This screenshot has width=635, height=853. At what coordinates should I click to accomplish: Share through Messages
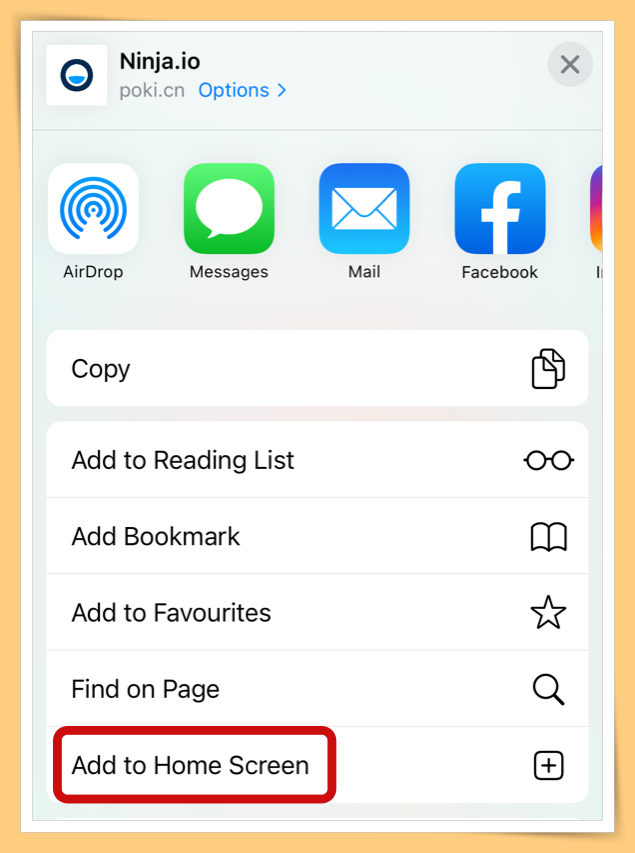click(x=229, y=209)
